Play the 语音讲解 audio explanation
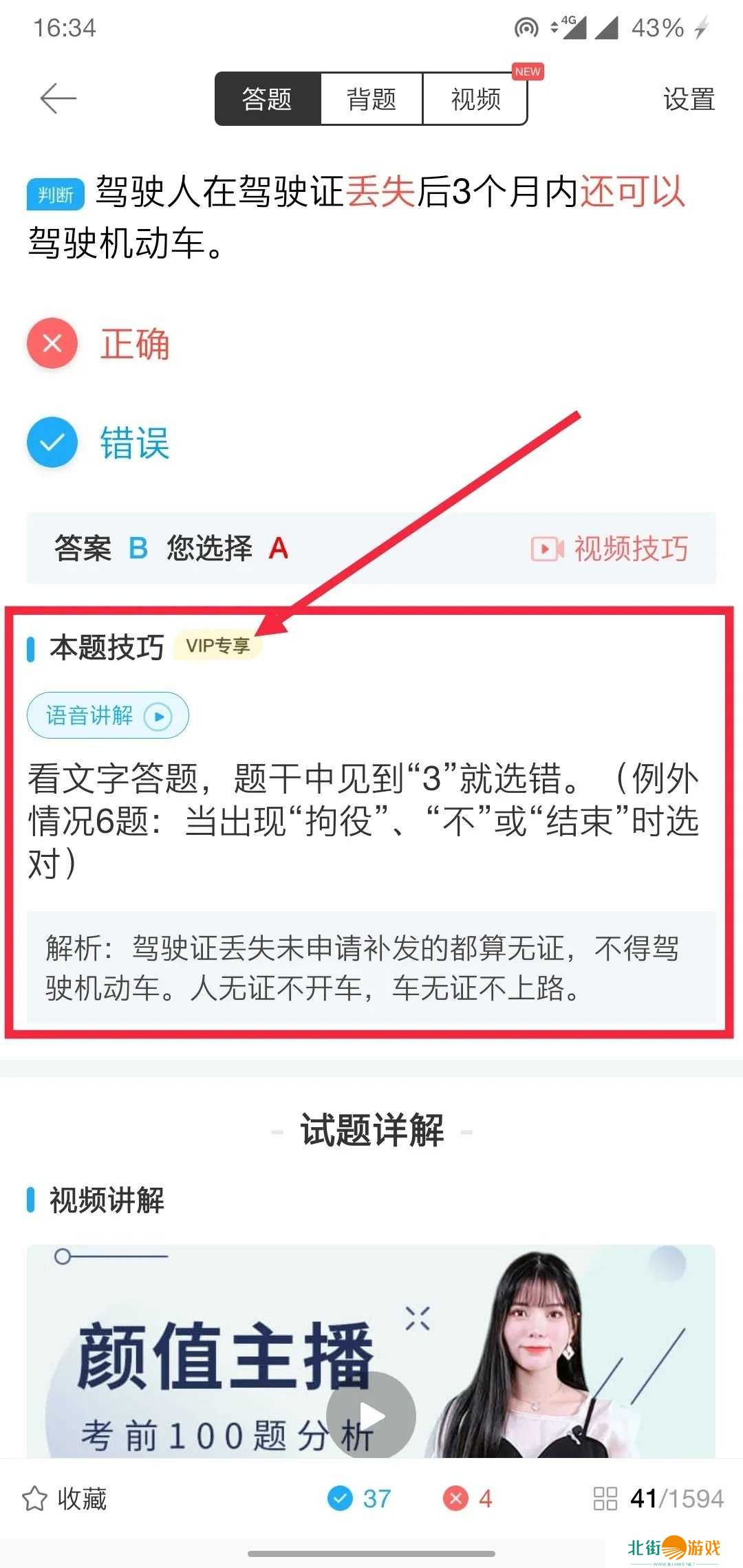This screenshot has width=743, height=1568. [108, 716]
